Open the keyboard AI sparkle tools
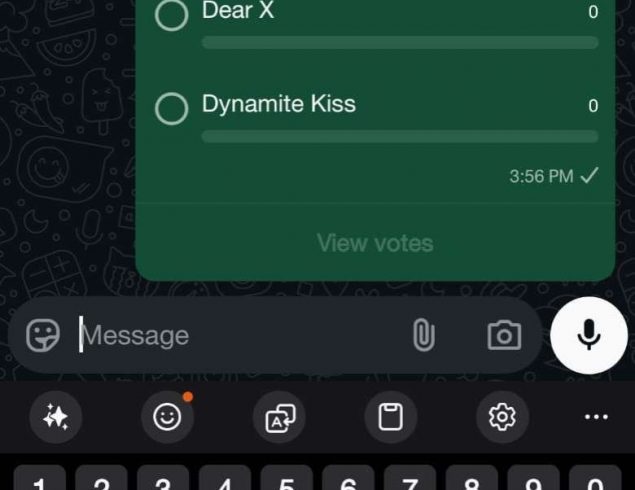Screen dimensions: 635x490 pos(56,417)
